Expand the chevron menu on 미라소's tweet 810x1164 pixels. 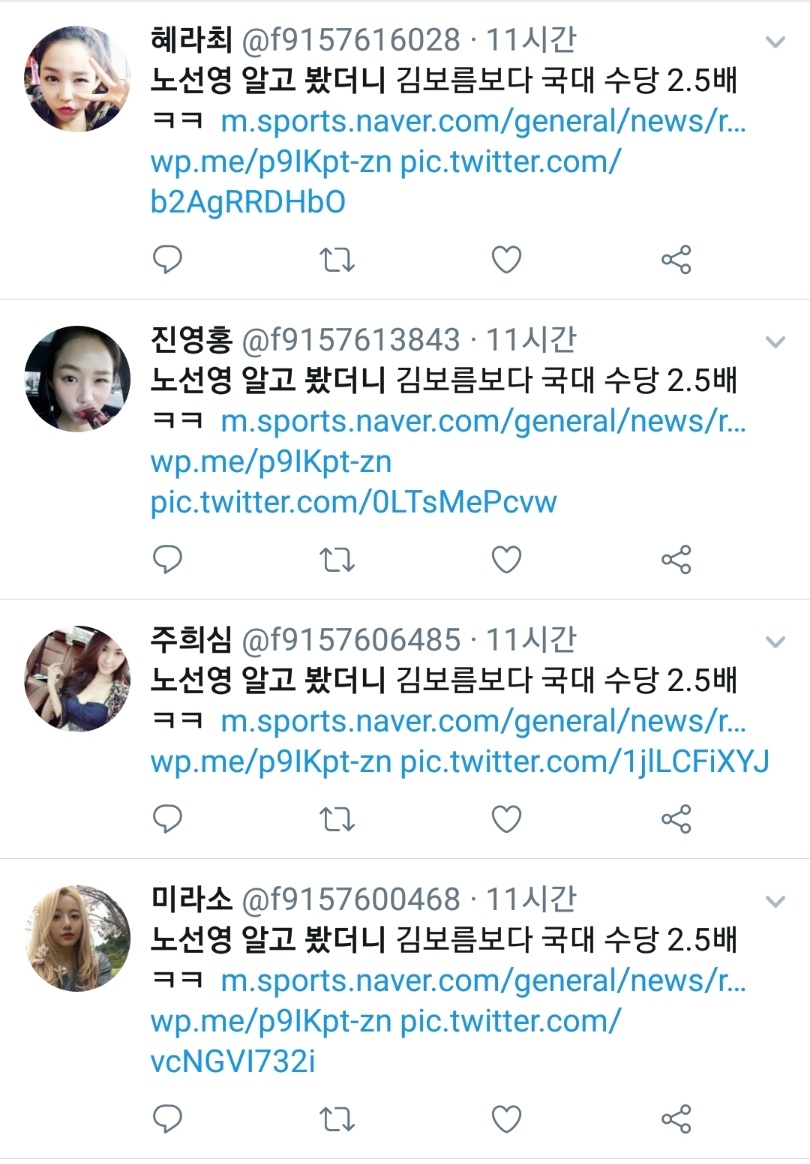coord(775,901)
